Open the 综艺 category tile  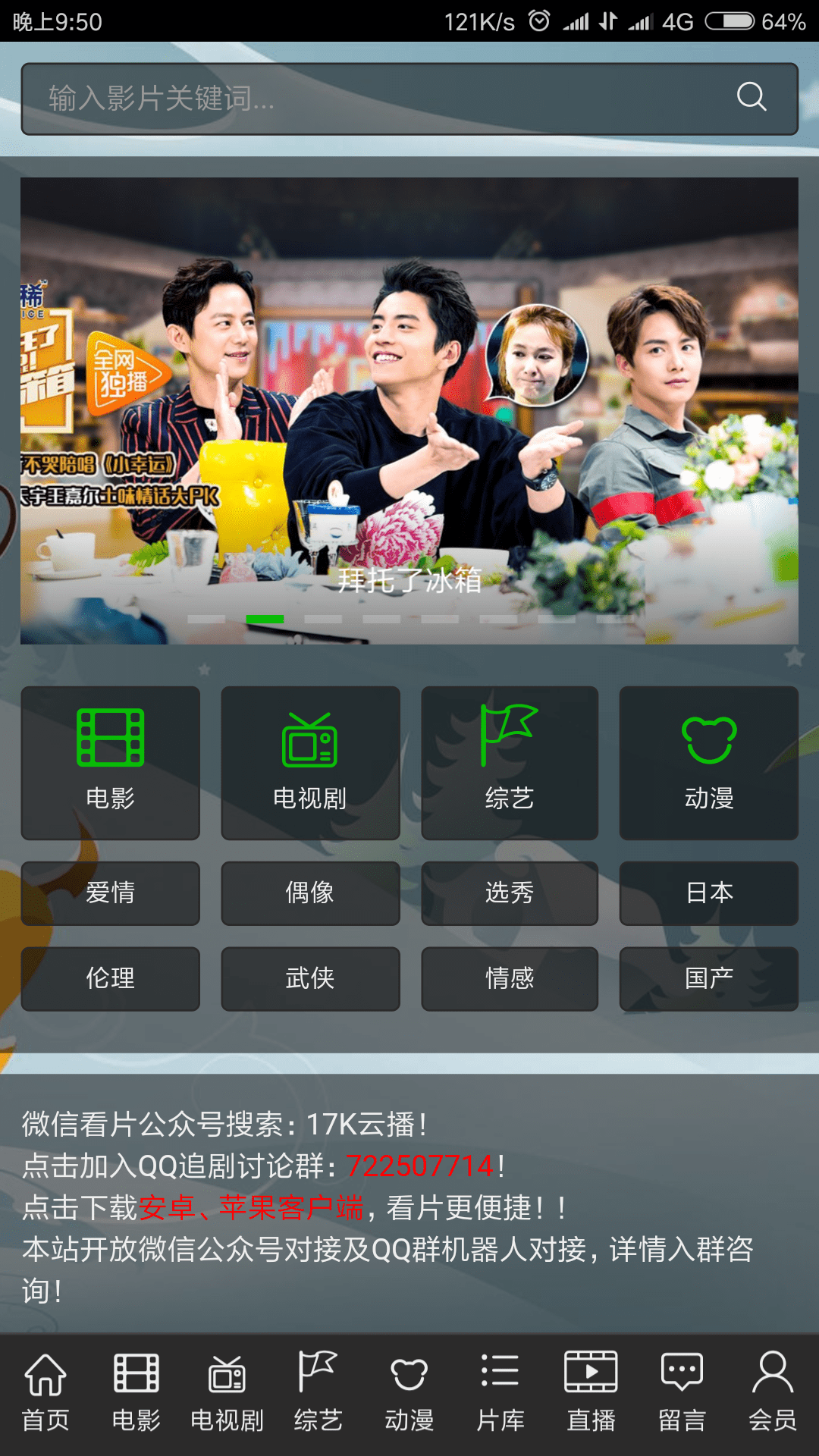pyautogui.click(x=510, y=763)
